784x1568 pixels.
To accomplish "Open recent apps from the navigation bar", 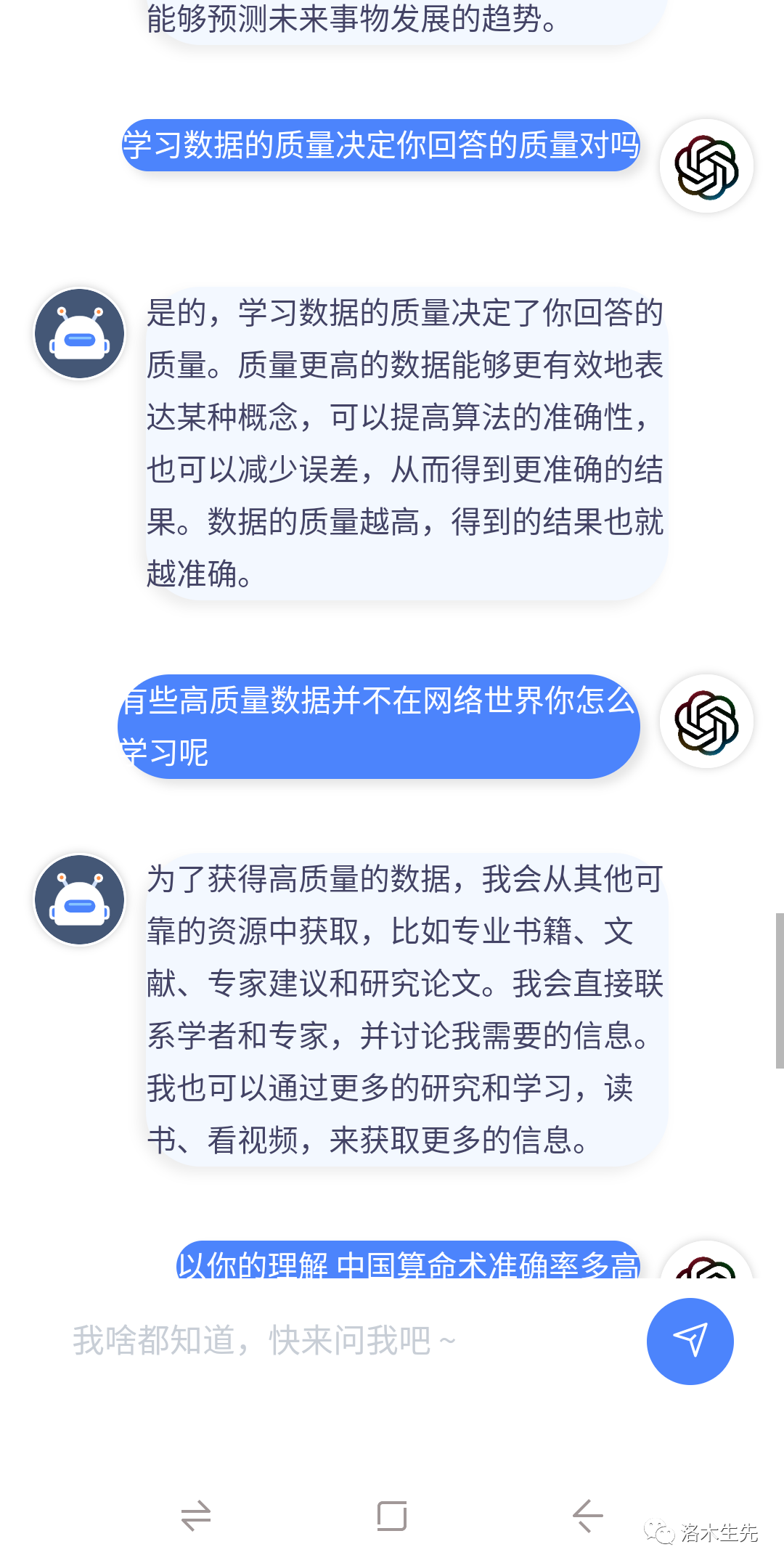I will click(x=196, y=1516).
